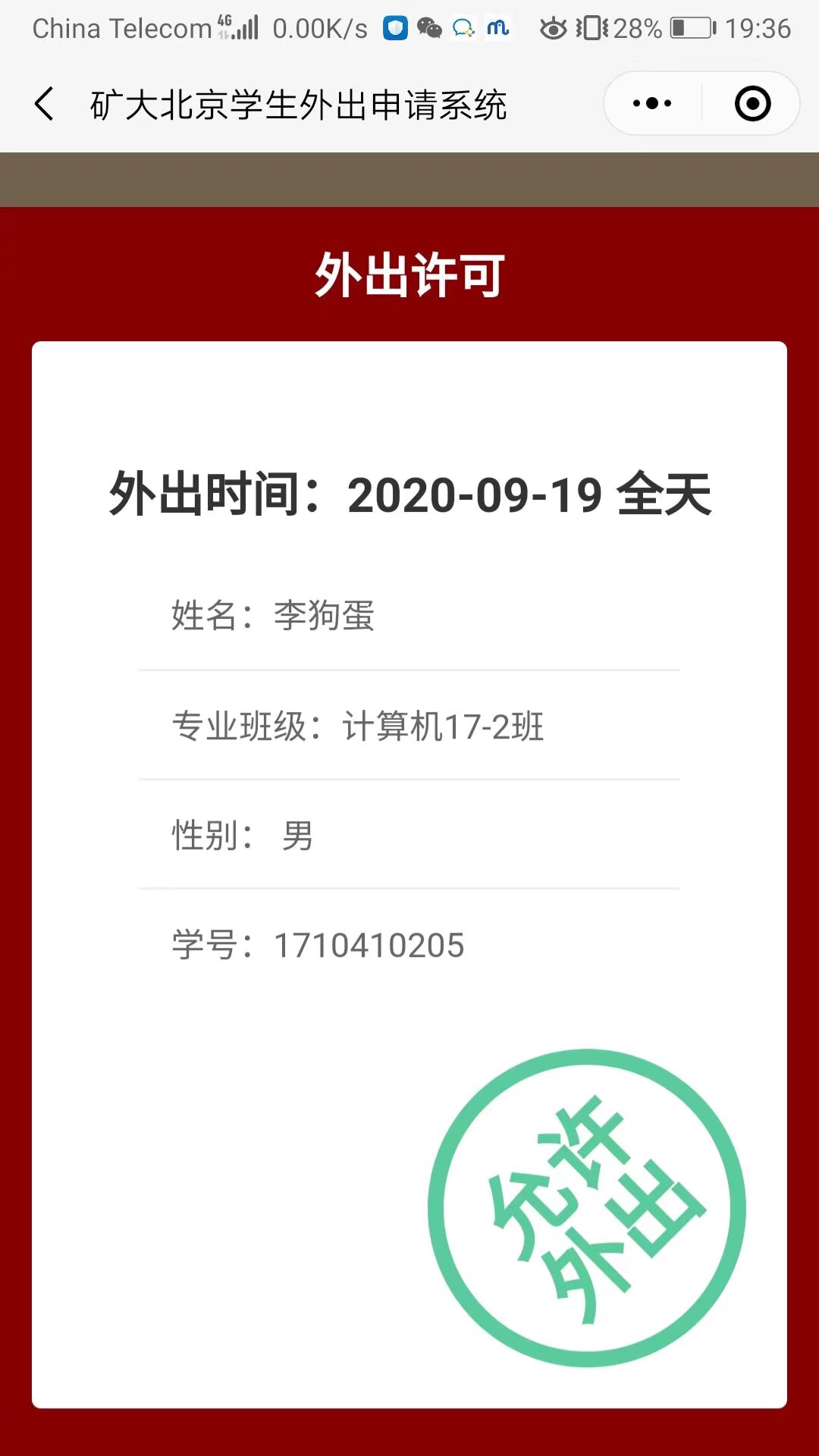This screenshot has width=819, height=1456.
Task: Open the mini program three-dot menu
Action: 652,104
